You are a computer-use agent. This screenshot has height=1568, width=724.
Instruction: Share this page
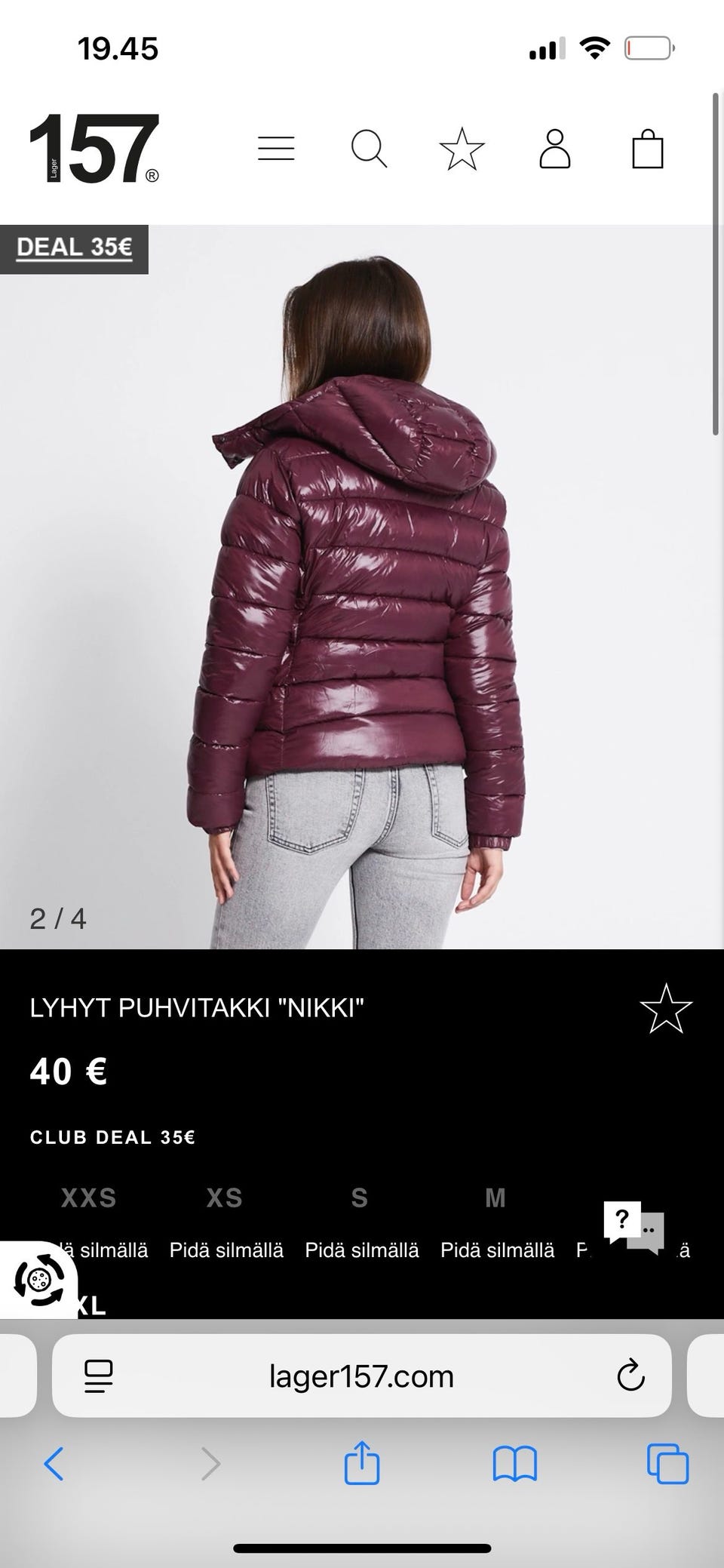[x=361, y=1463]
